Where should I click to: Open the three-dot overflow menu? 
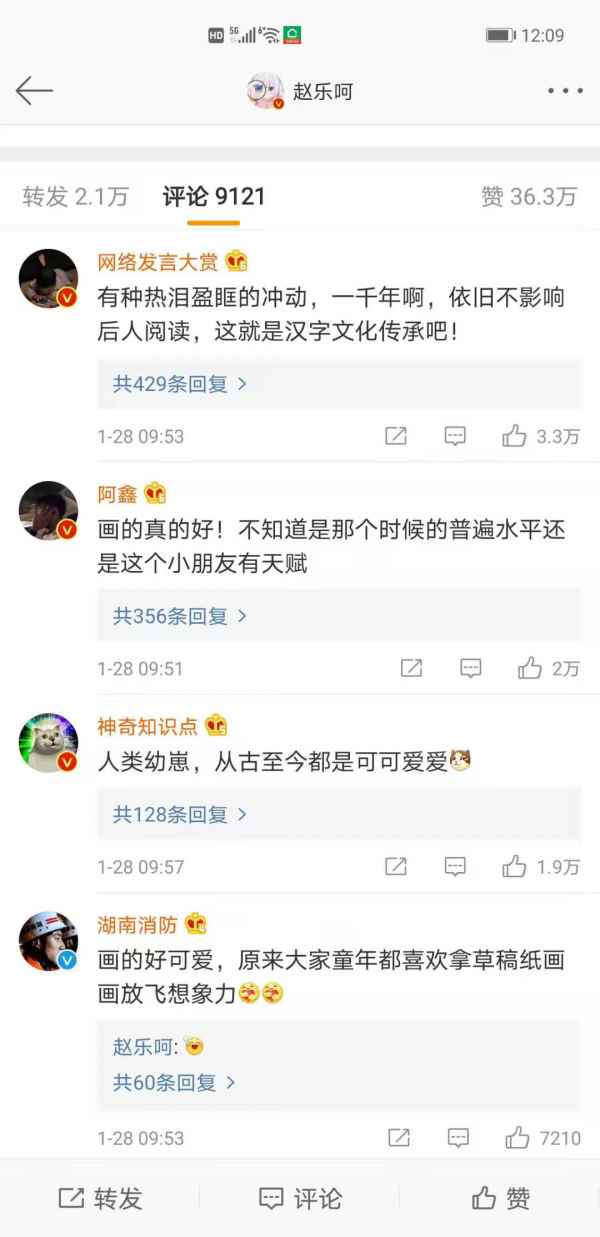(x=565, y=91)
